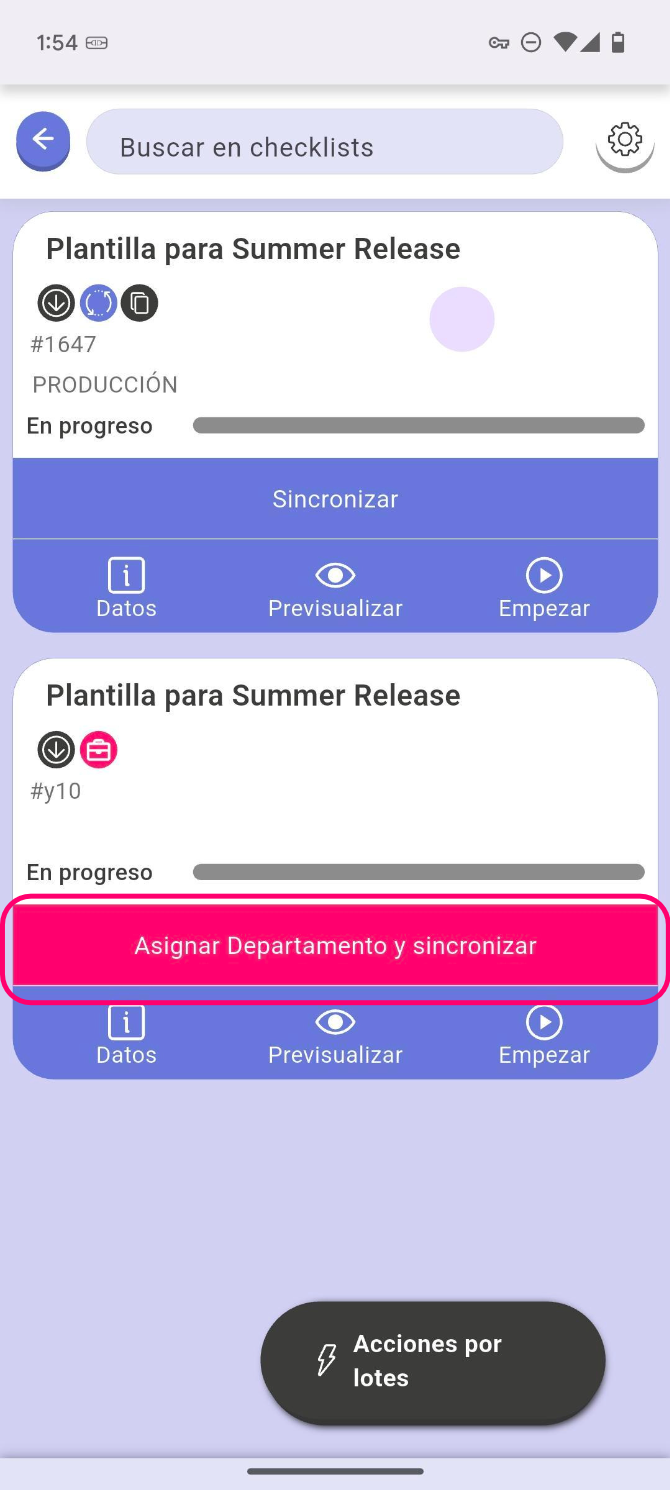This screenshot has width=670, height=1490.
Task: Preview checklist #y10 with Previsualizar
Action: coord(335,1035)
